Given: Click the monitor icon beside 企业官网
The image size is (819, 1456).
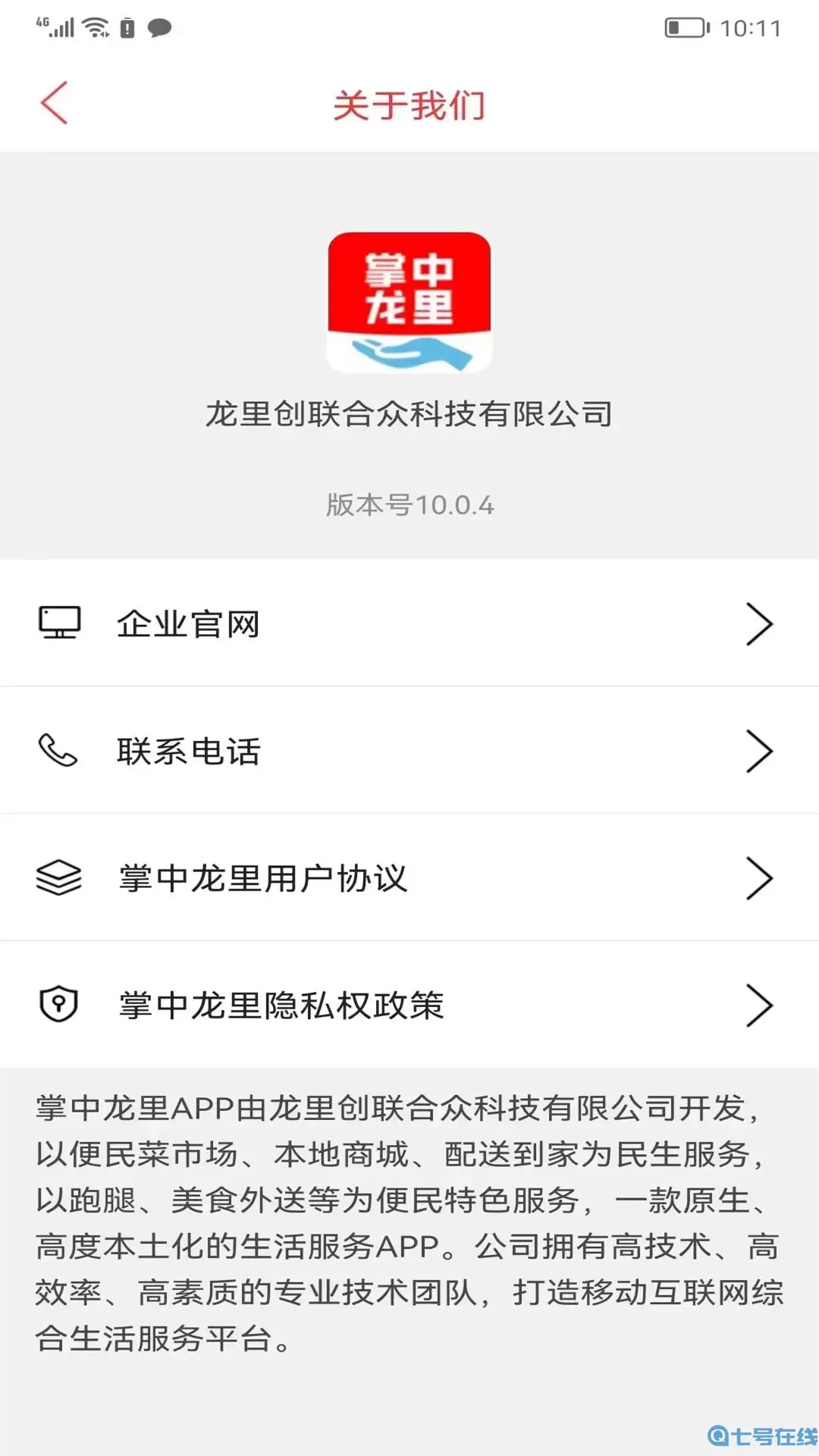Looking at the screenshot, I should 59,623.
